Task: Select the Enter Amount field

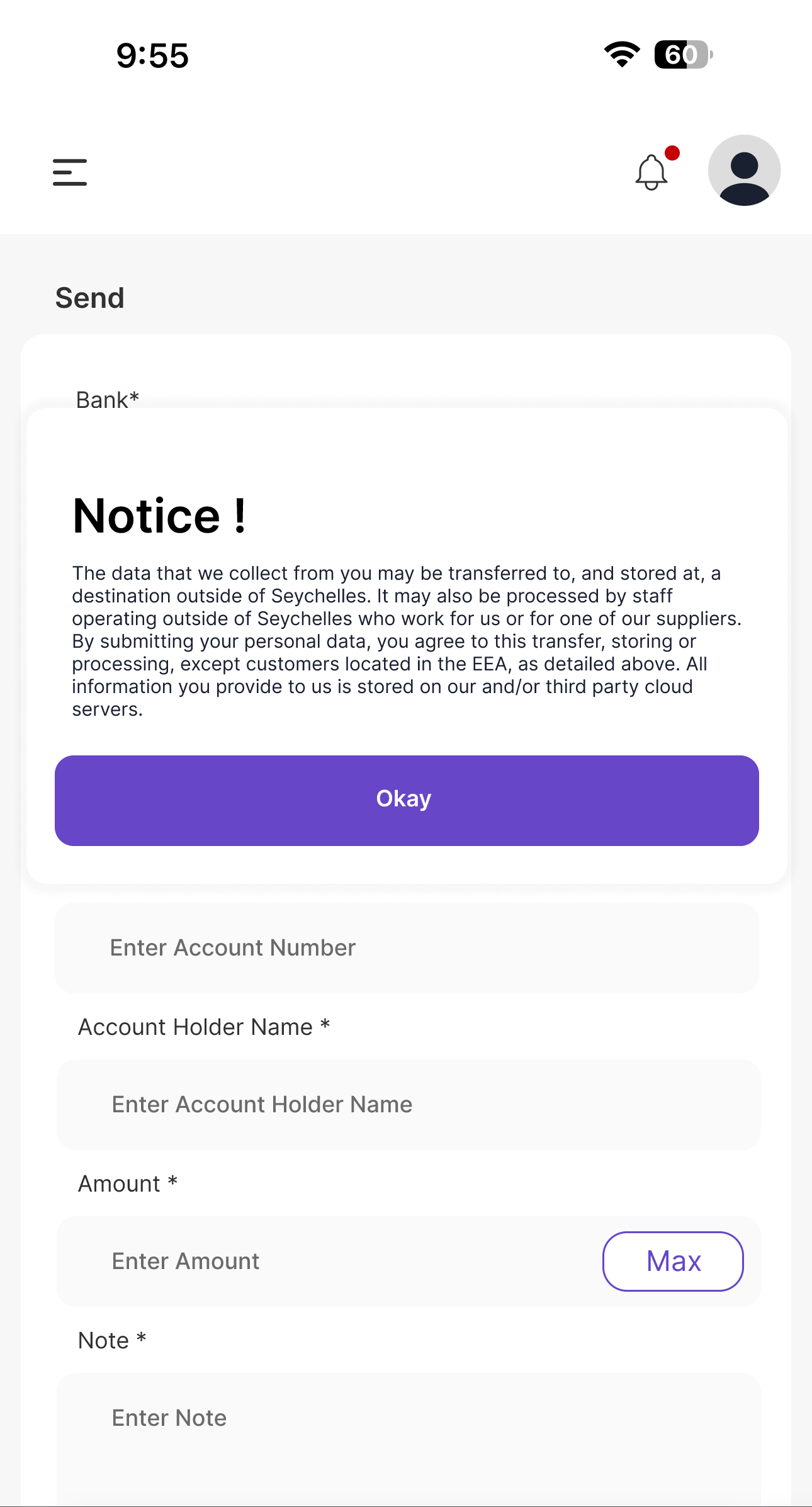Action: [327, 1261]
